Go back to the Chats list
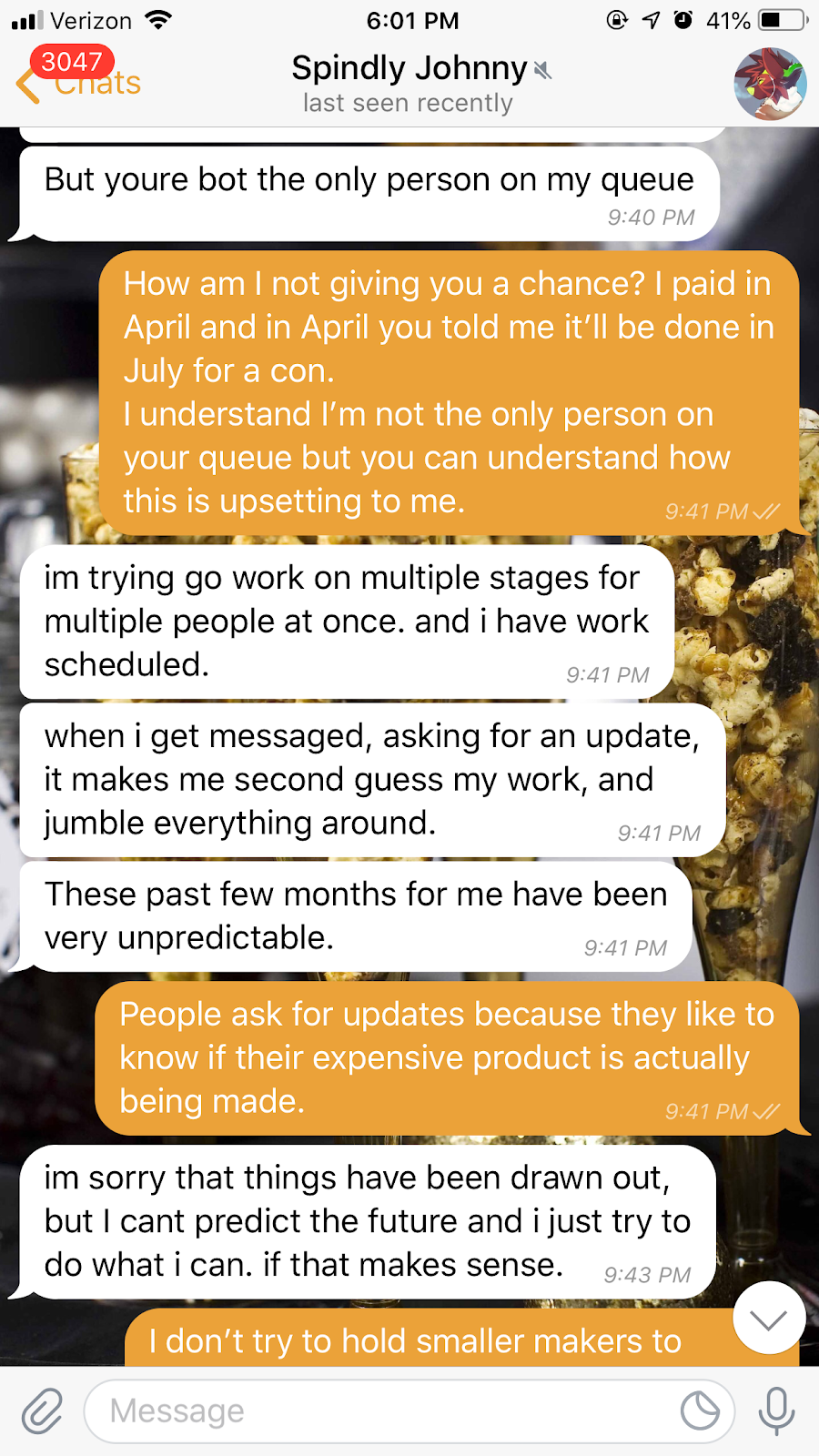 [x=77, y=84]
